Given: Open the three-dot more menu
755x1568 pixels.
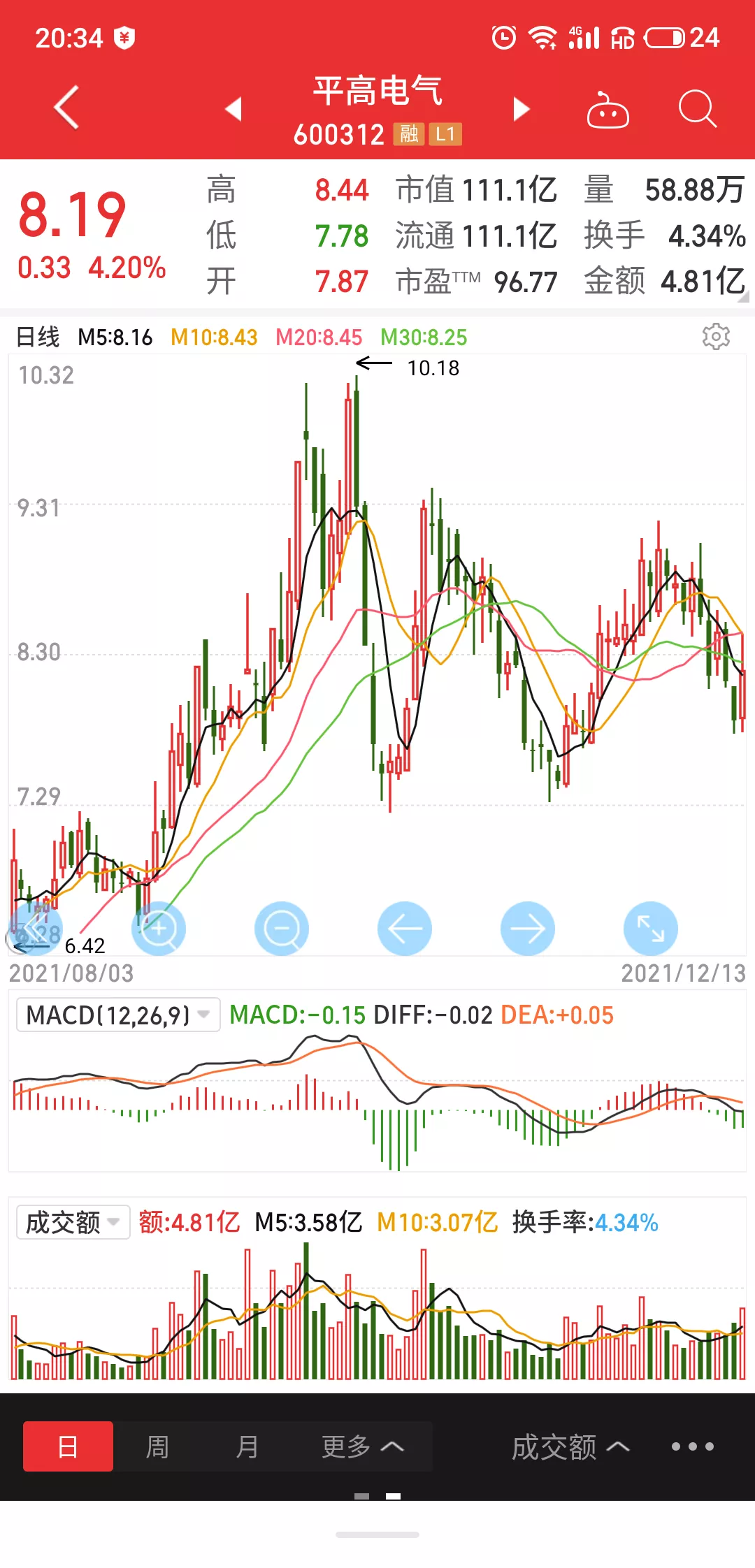Looking at the screenshot, I should 692,1446.
